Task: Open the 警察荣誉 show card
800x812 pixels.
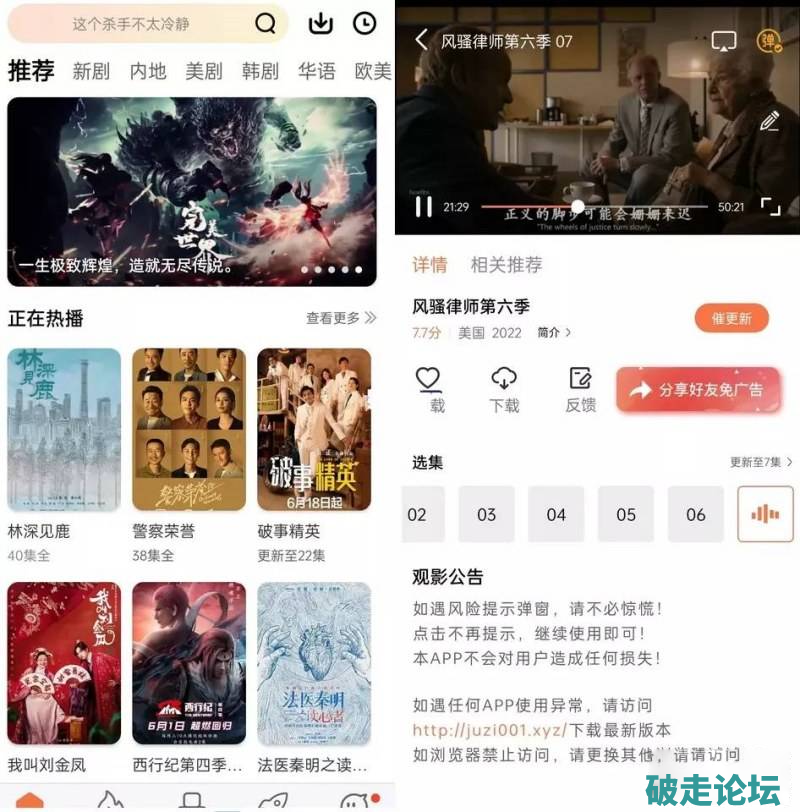Action: 189,430
